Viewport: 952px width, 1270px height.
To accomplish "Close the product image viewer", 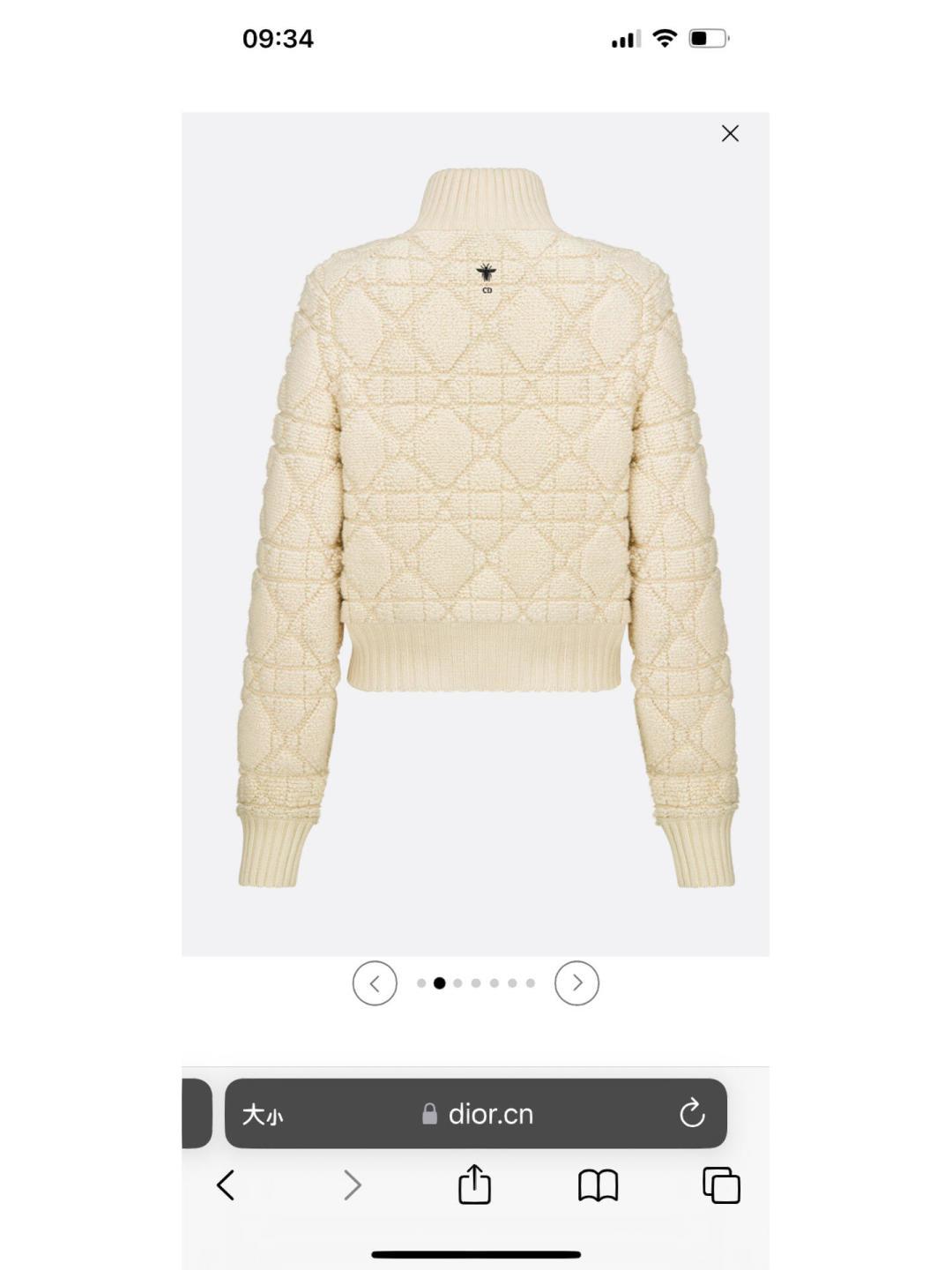I will click(730, 133).
